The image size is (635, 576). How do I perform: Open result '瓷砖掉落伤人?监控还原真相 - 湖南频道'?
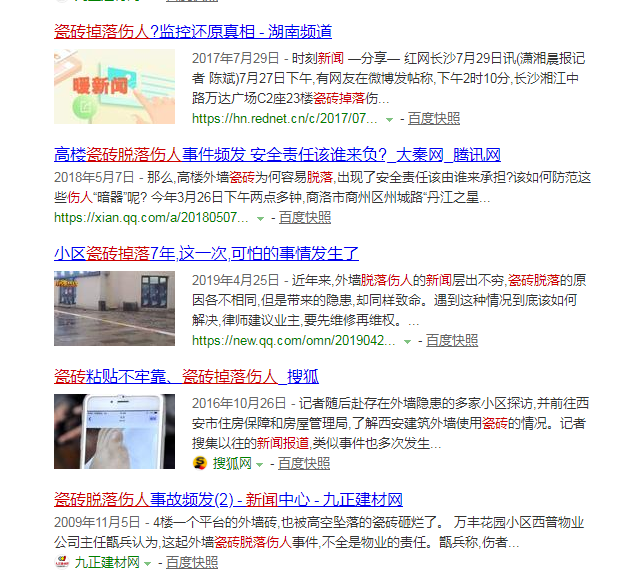[x=193, y=32]
